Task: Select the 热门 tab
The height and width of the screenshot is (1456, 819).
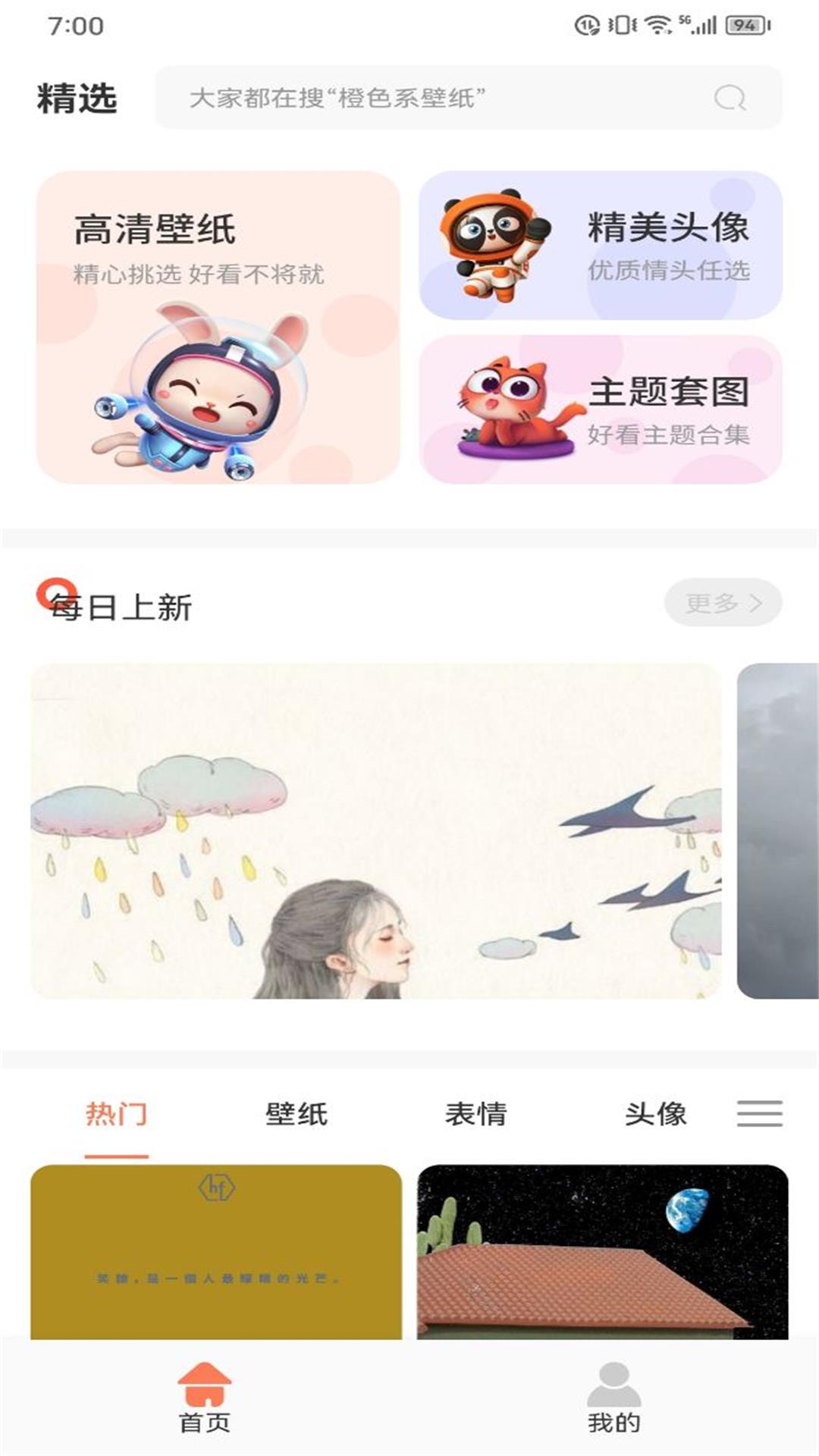Action: 116,1114
